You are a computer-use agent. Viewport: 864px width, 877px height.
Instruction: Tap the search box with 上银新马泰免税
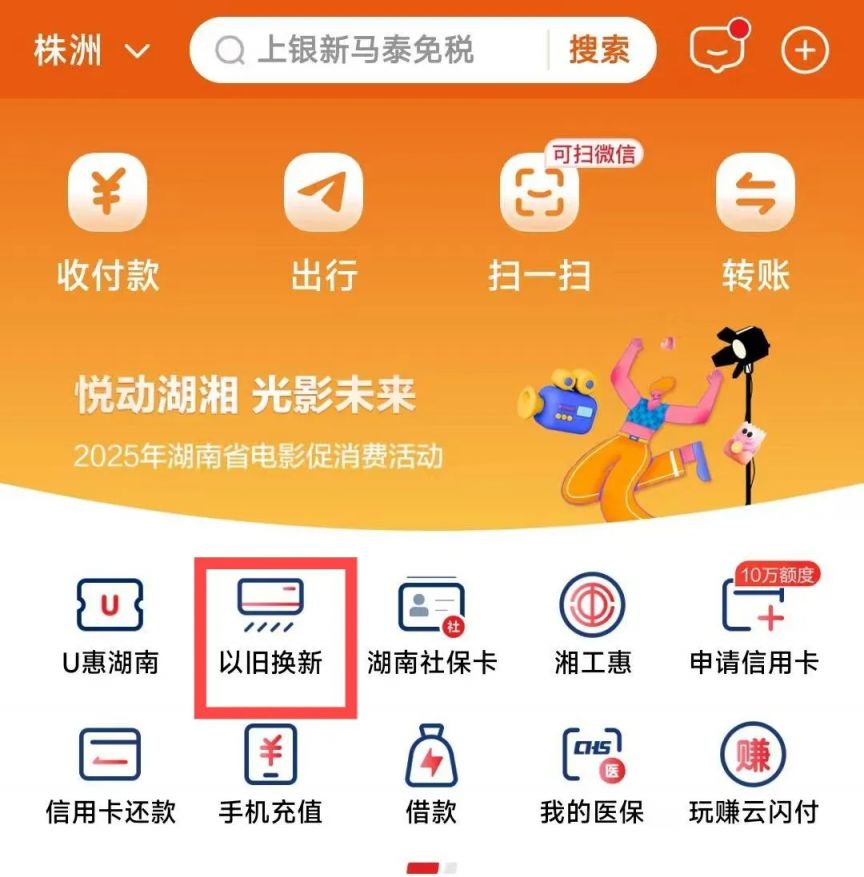click(380, 50)
